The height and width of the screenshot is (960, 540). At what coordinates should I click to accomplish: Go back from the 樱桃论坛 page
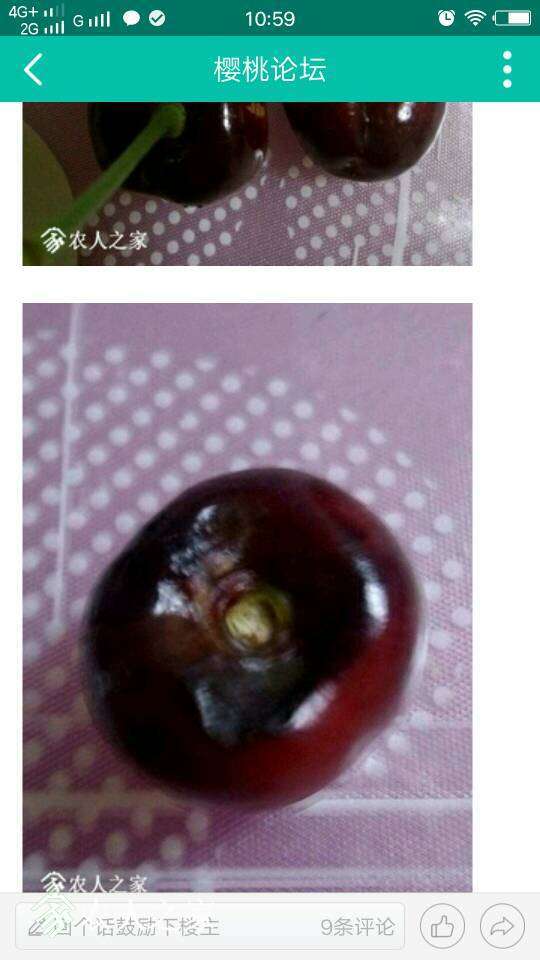(33, 69)
